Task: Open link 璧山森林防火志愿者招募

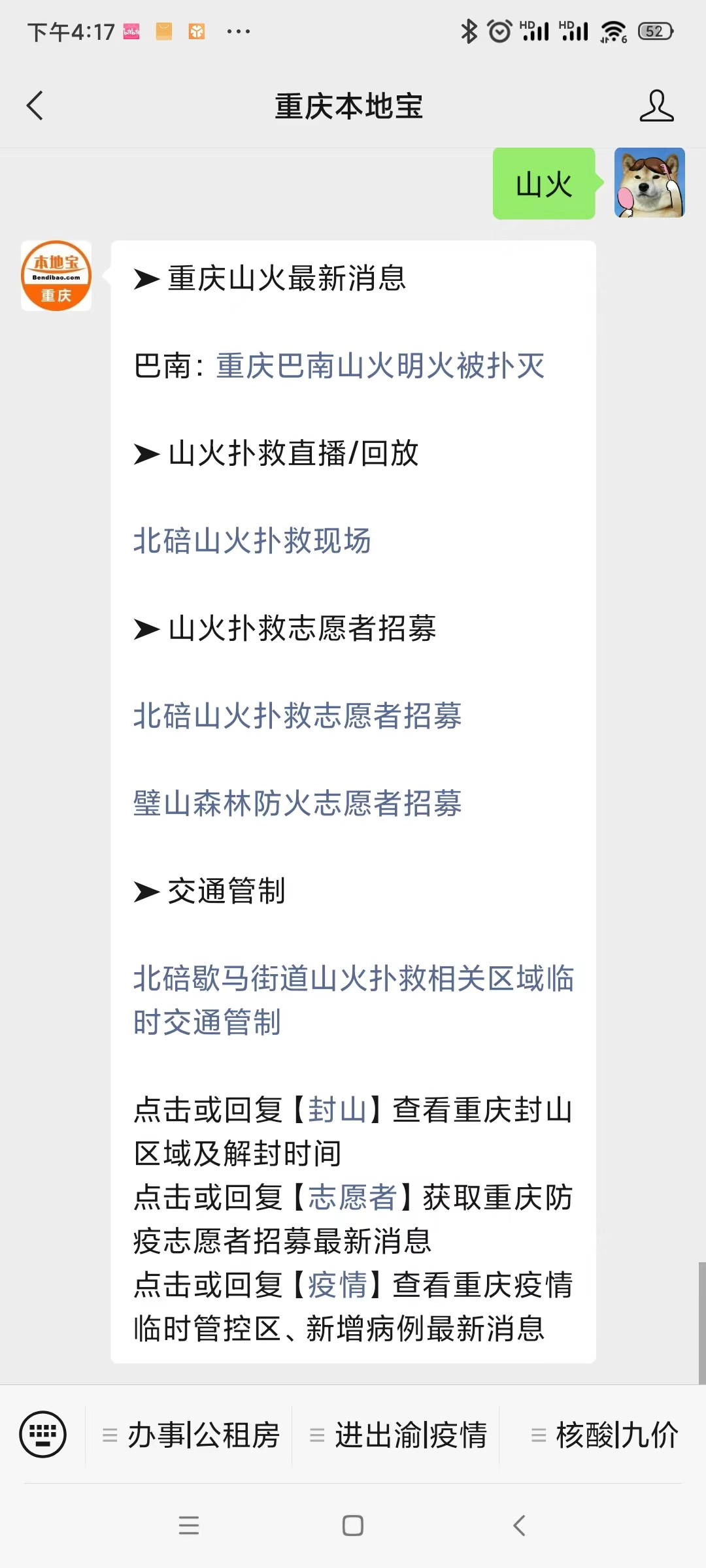Action: (297, 804)
